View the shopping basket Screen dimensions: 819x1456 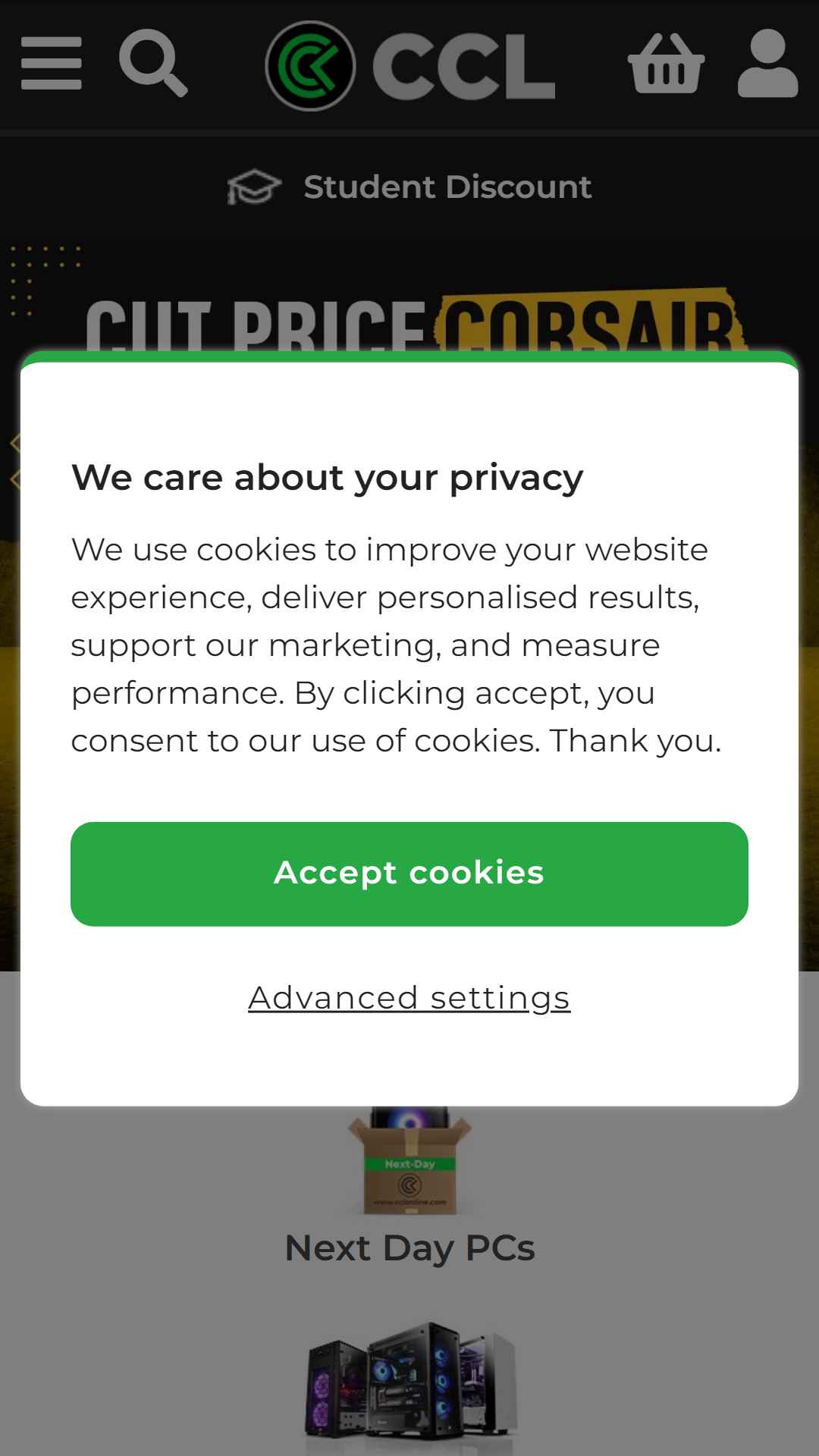click(667, 64)
